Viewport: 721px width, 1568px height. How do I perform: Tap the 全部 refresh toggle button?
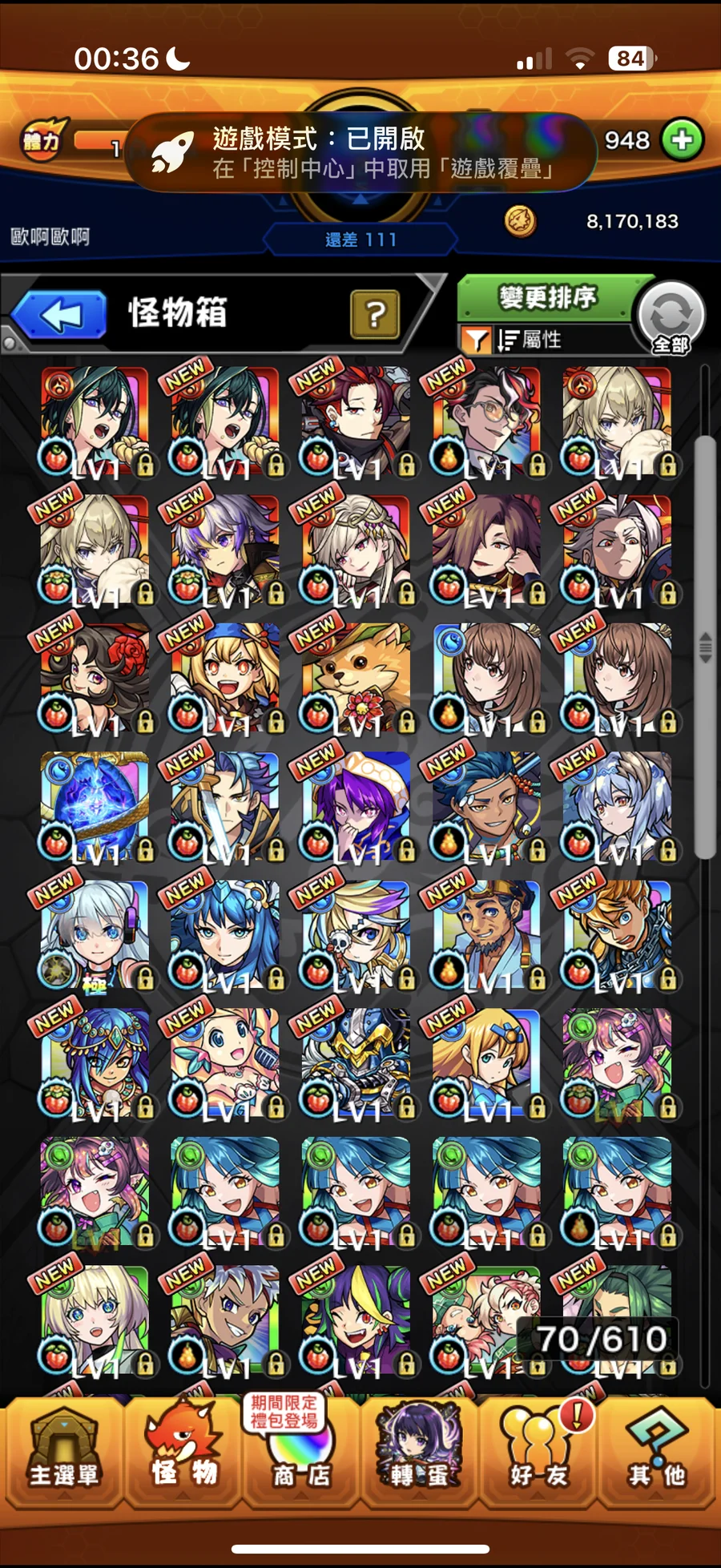(671, 317)
